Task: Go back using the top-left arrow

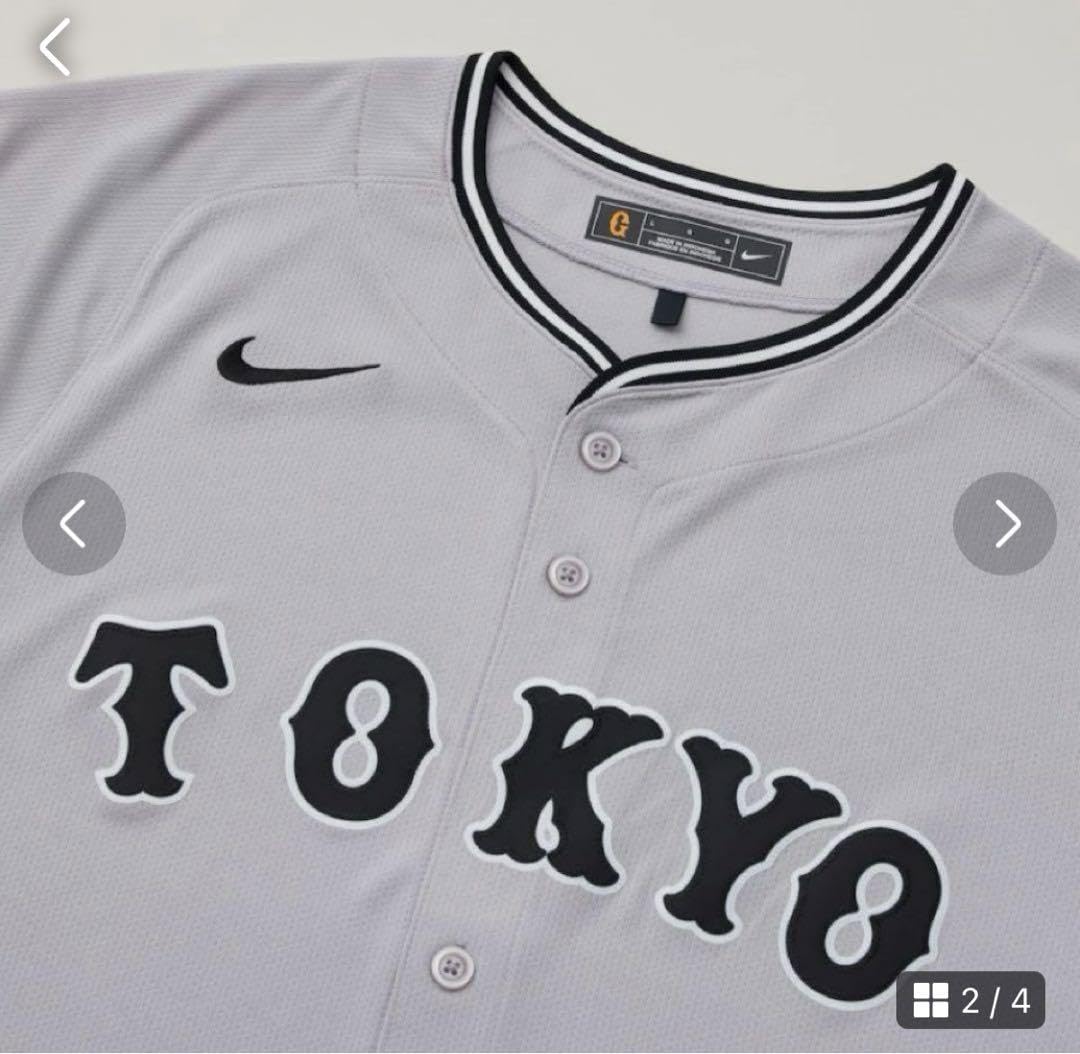Action: [x=55, y=47]
